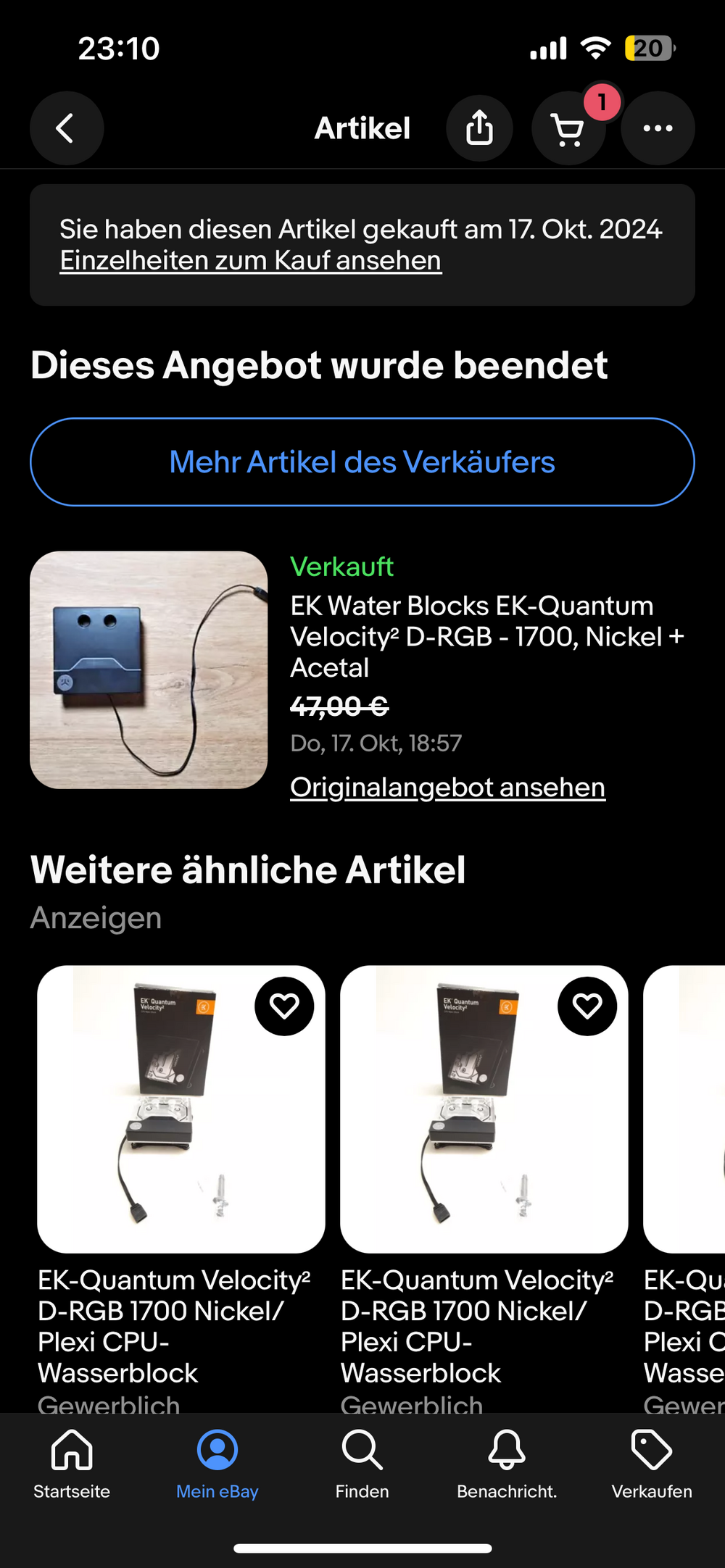Toggle the heart on the second similar item
This screenshot has height=1568, width=725.
point(587,1006)
